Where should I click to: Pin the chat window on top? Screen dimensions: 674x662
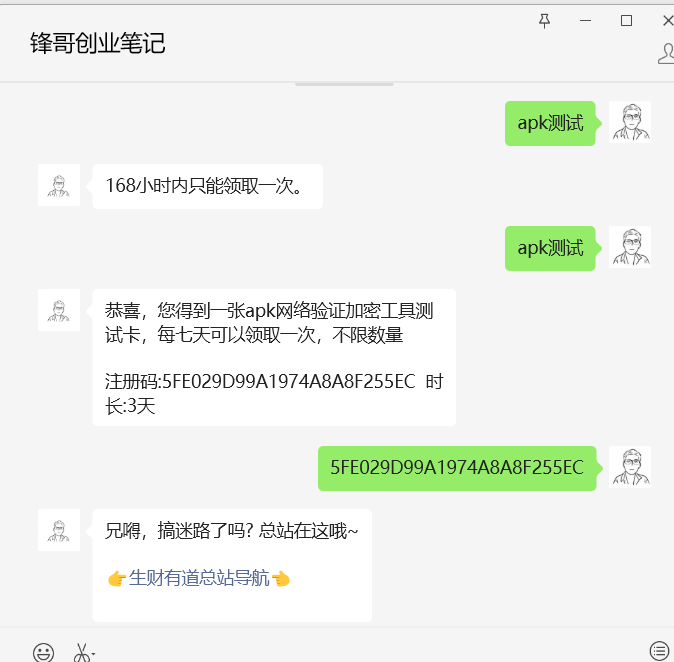[x=544, y=20]
